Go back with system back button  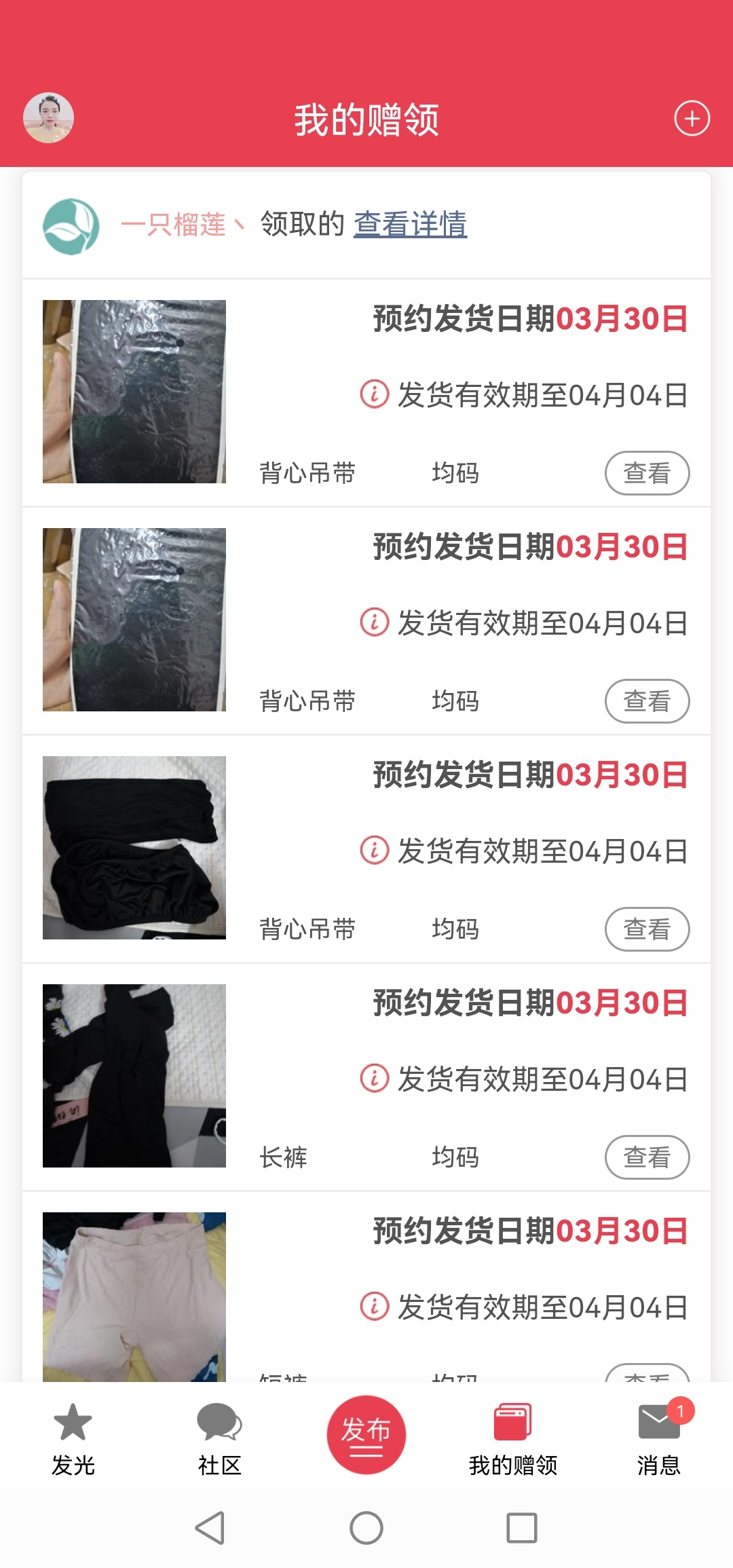[210, 1528]
